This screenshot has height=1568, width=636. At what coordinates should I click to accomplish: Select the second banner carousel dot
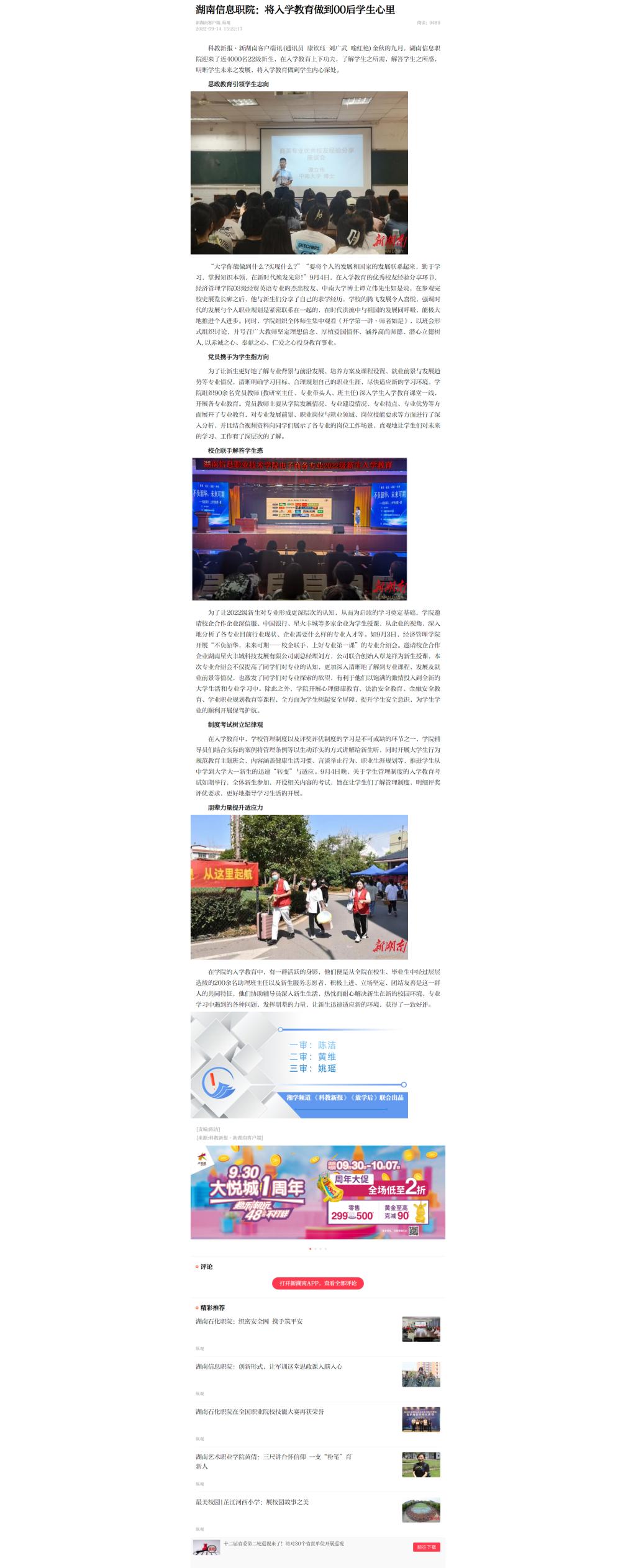[315, 1249]
